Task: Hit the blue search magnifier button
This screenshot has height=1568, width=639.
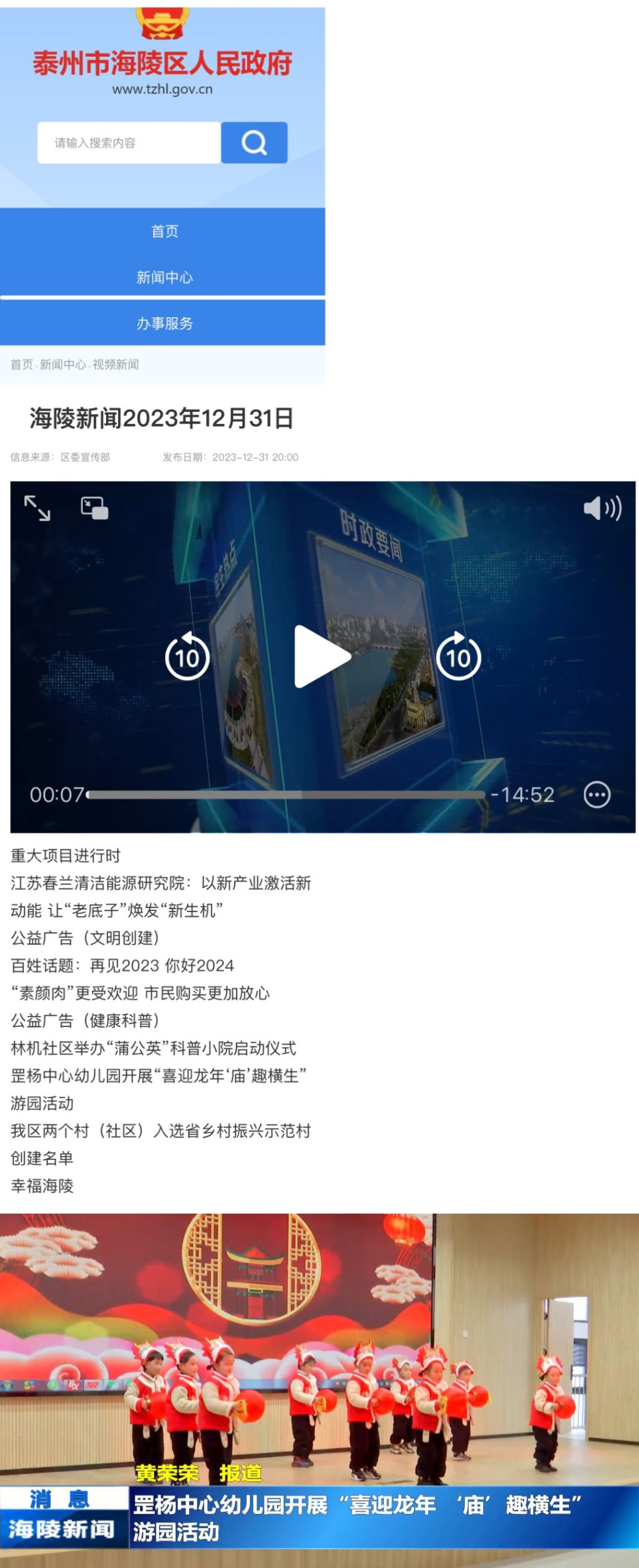Action: tap(254, 143)
